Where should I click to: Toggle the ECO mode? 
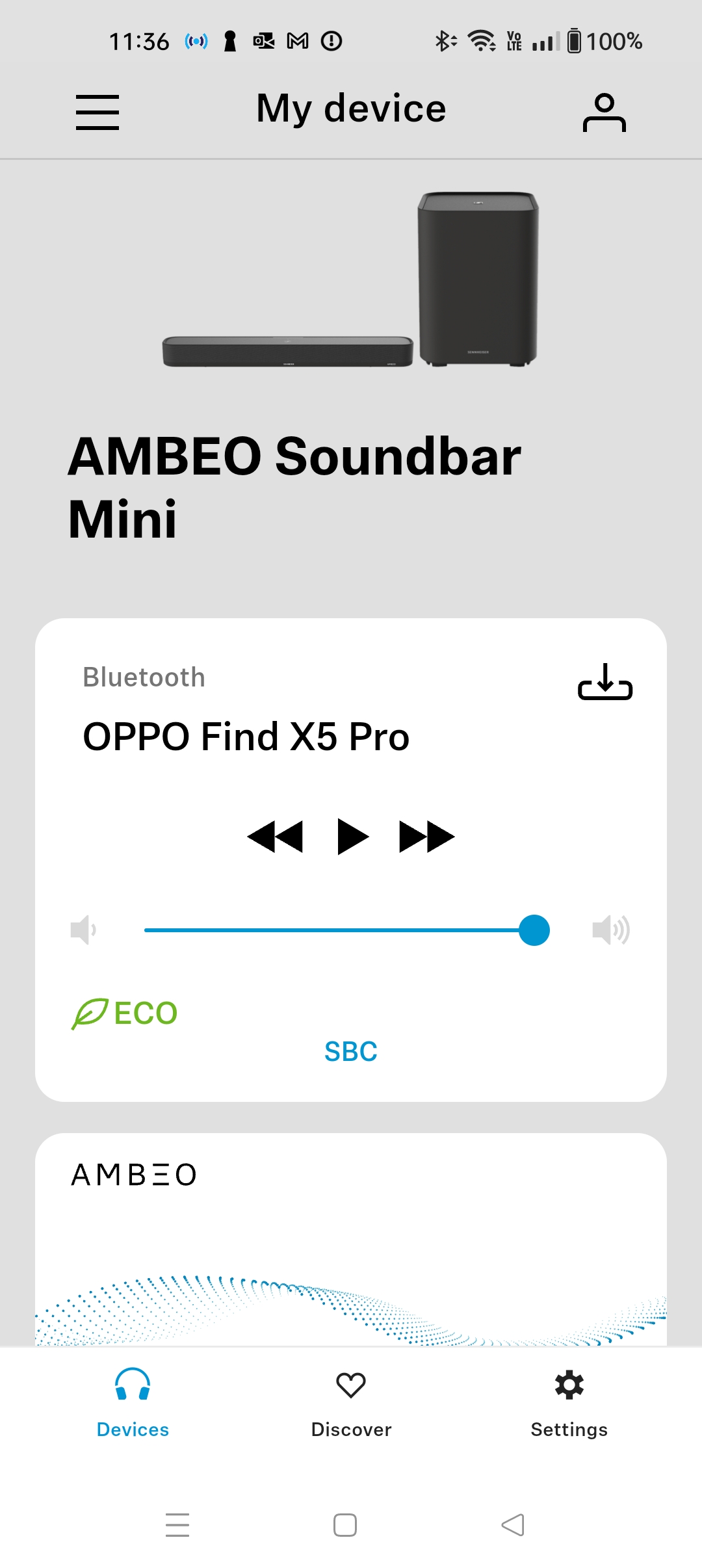[125, 1013]
